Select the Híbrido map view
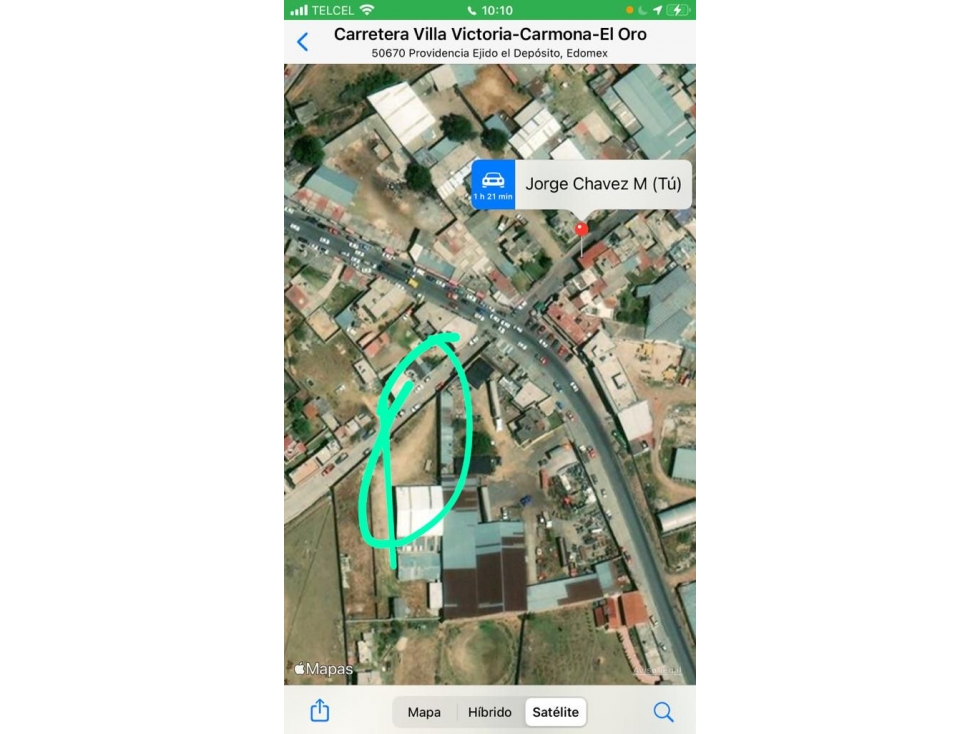 tap(490, 712)
